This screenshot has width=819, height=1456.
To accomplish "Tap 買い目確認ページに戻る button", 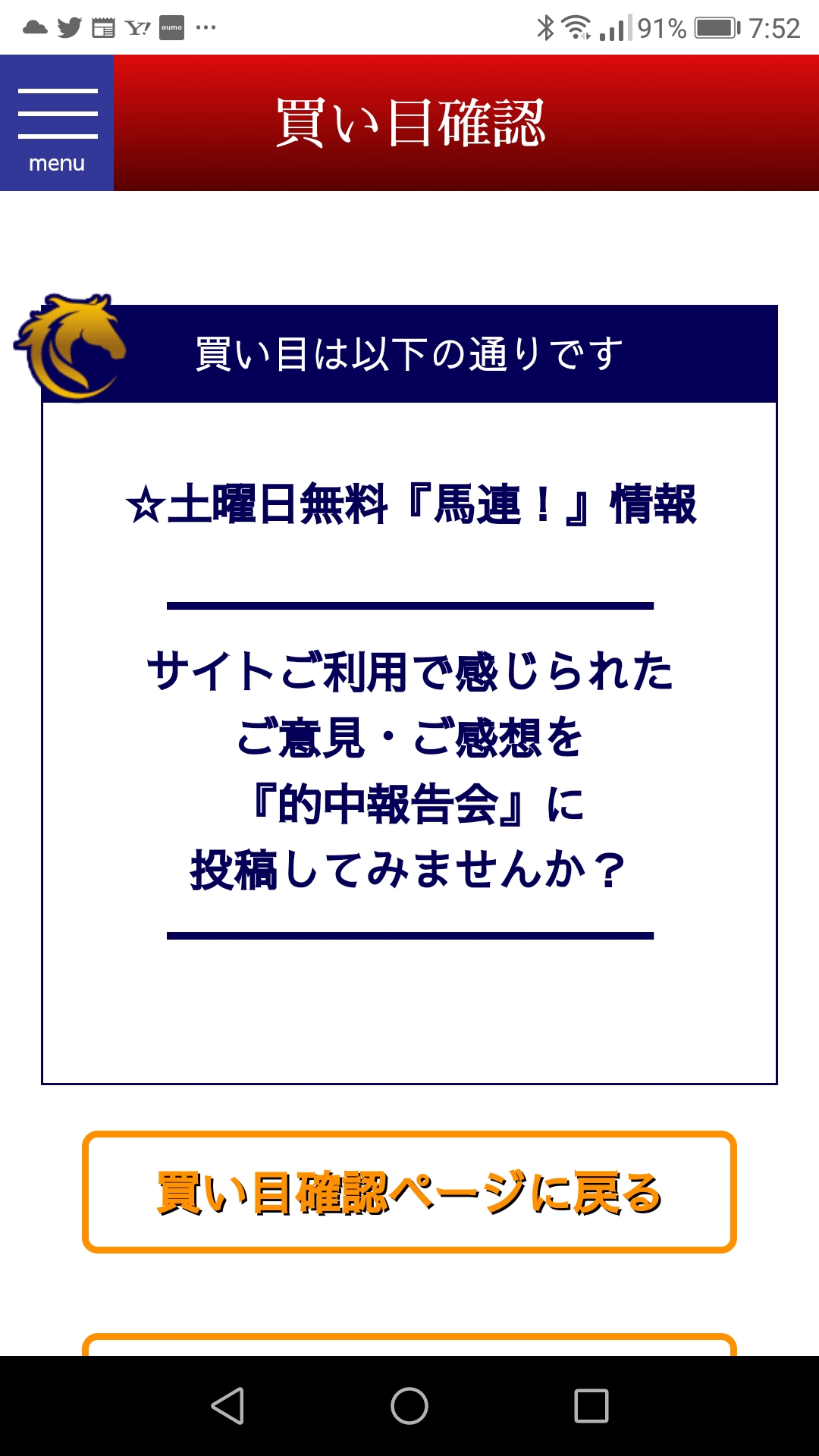I will (409, 1192).
